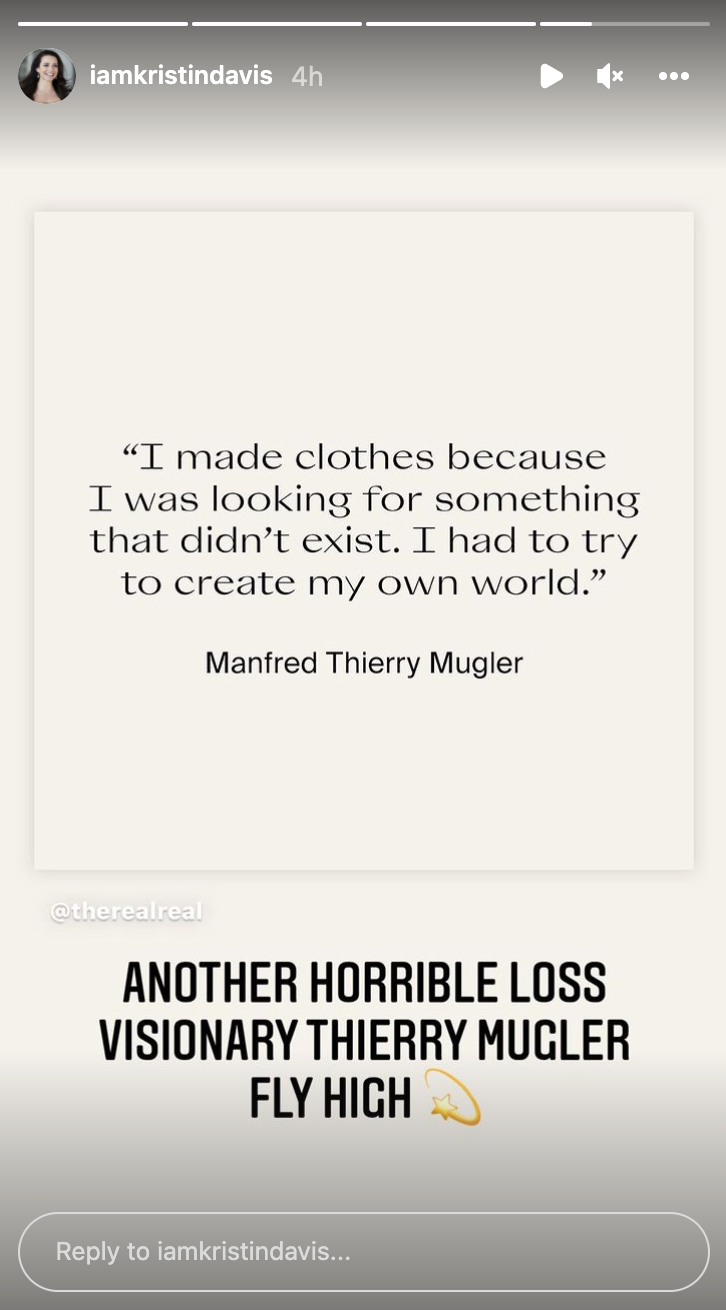This screenshot has height=1310, width=726.
Task: Open the story overflow menu
Action: point(674,76)
